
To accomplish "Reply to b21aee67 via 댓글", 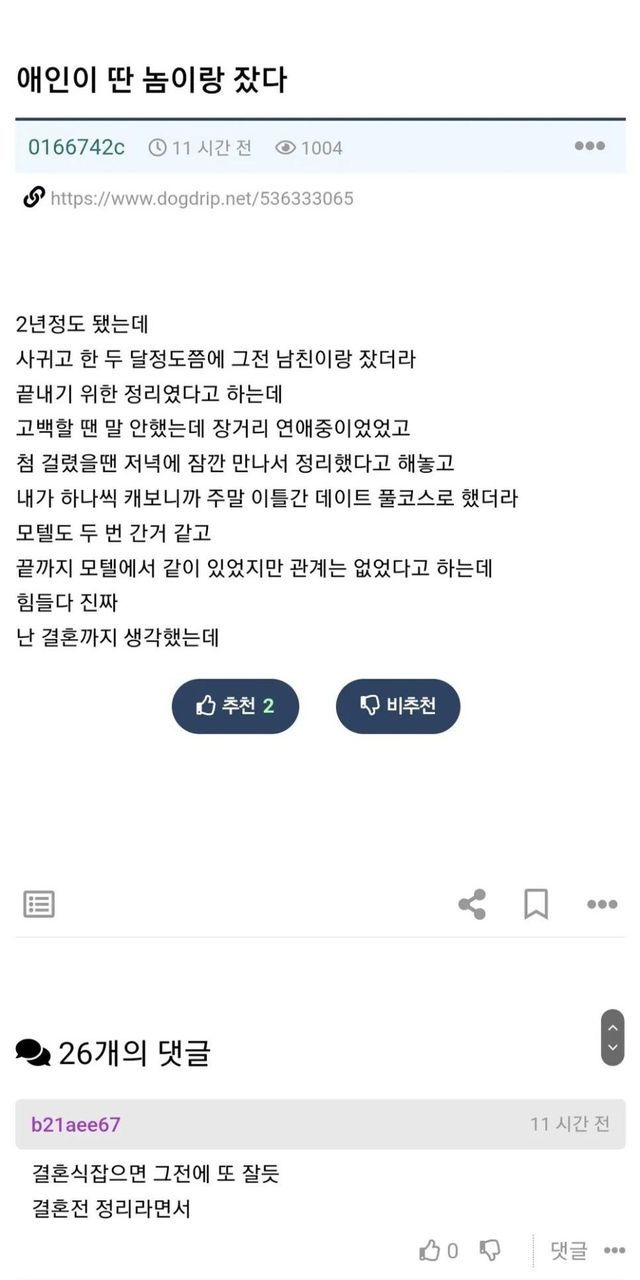I will 569,1250.
